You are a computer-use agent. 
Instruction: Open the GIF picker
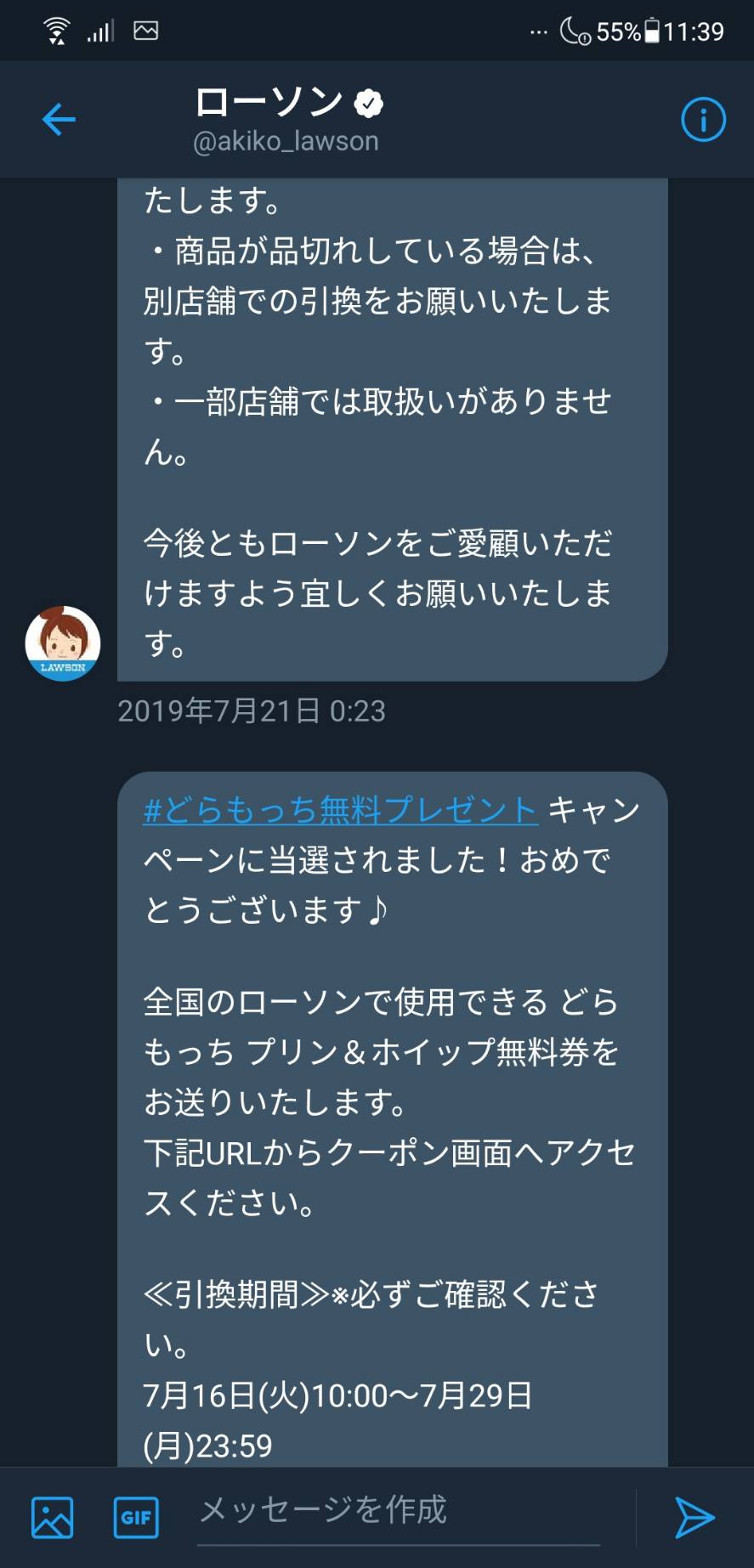pyautogui.click(x=136, y=1517)
